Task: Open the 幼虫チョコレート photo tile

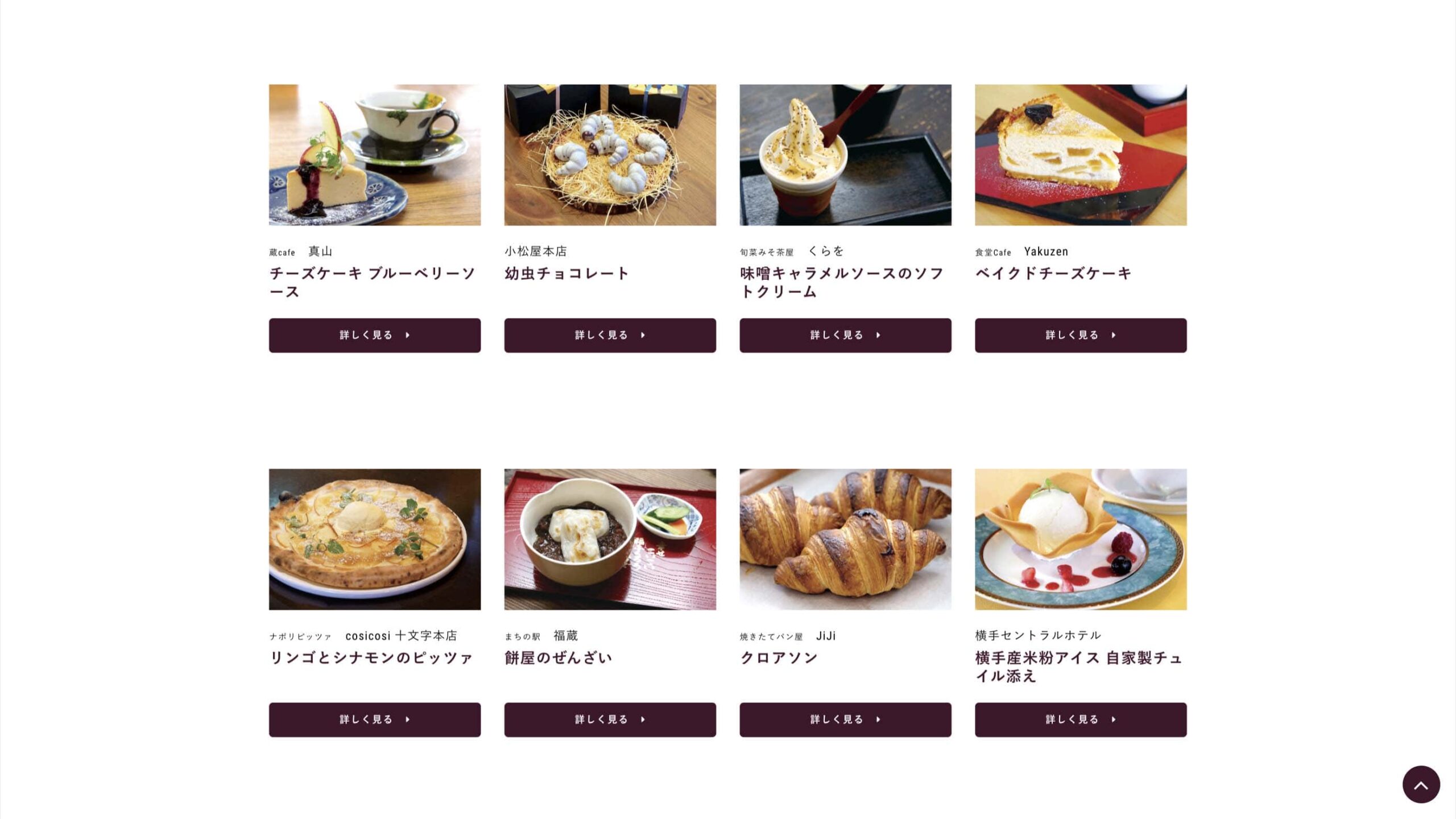Action: [x=610, y=155]
